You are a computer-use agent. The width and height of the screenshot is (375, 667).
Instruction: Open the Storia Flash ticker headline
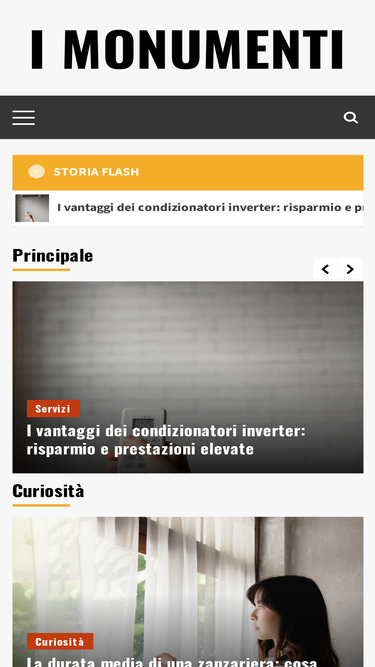click(x=210, y=208)
